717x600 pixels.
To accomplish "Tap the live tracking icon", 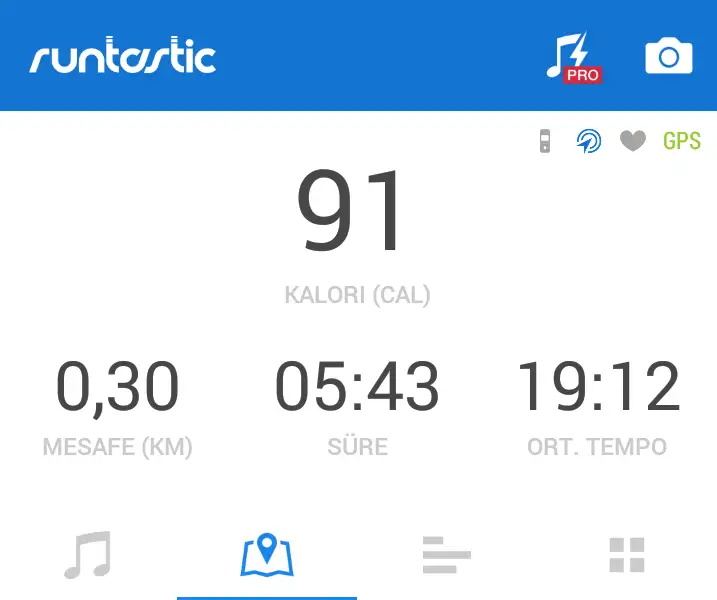I will [589, 142].
